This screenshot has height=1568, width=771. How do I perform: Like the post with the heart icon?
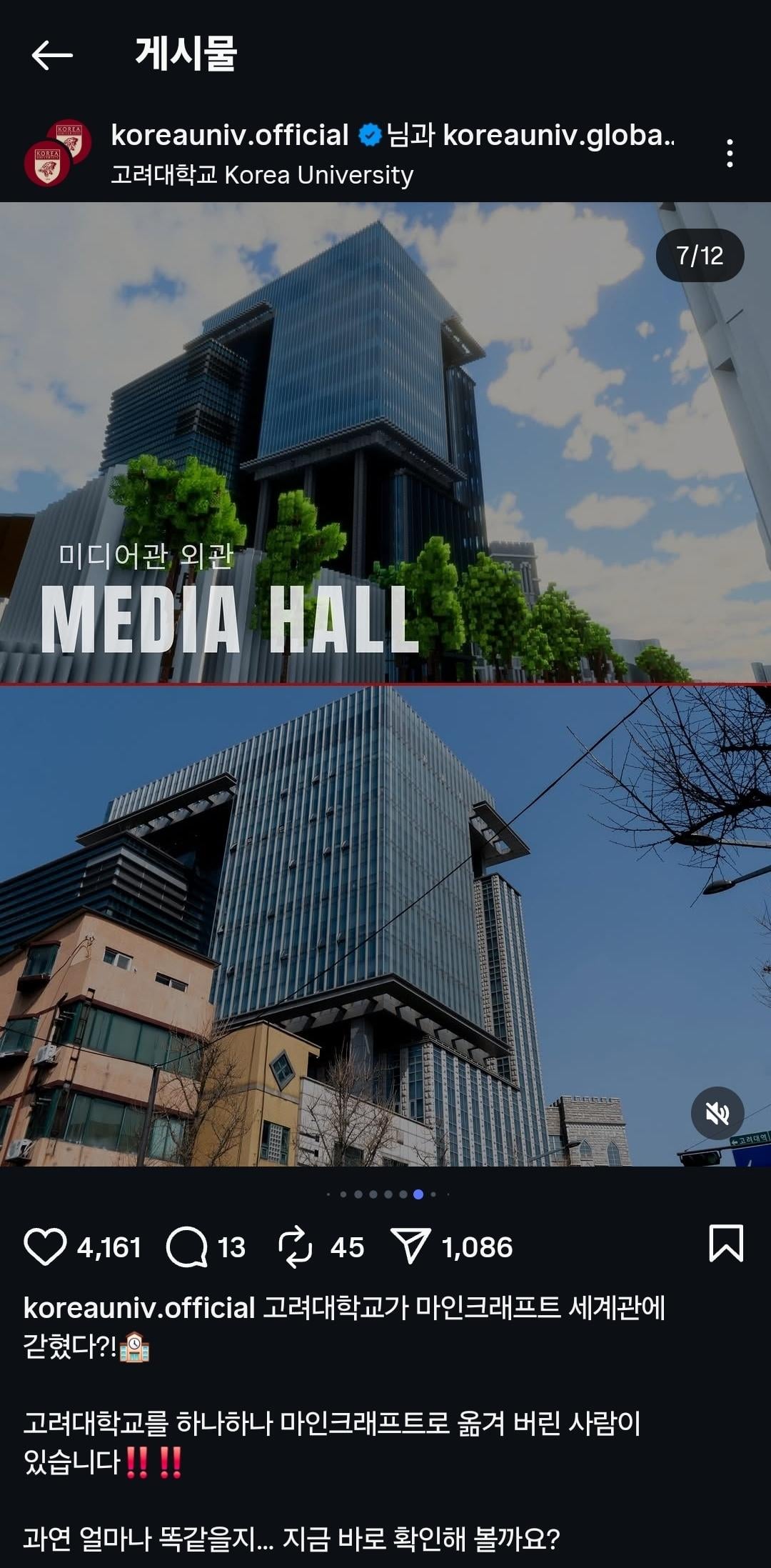pyautogui.click(x=45, y=1247)
